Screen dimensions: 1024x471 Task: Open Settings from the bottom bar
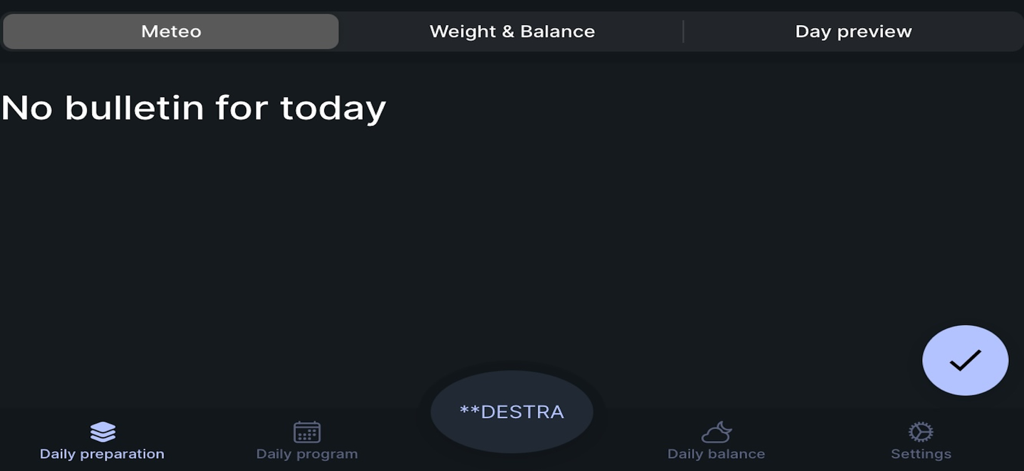click(921, 440)
